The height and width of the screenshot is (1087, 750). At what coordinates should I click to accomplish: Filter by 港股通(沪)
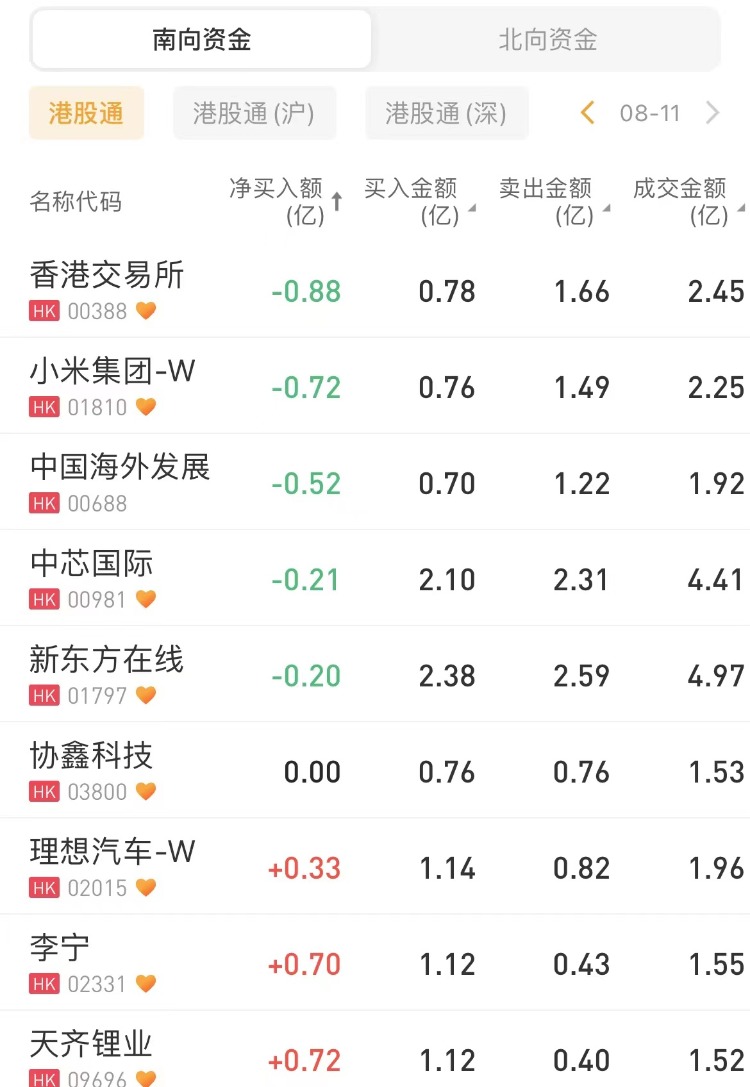pyautogui.click(x=254, y=113)
